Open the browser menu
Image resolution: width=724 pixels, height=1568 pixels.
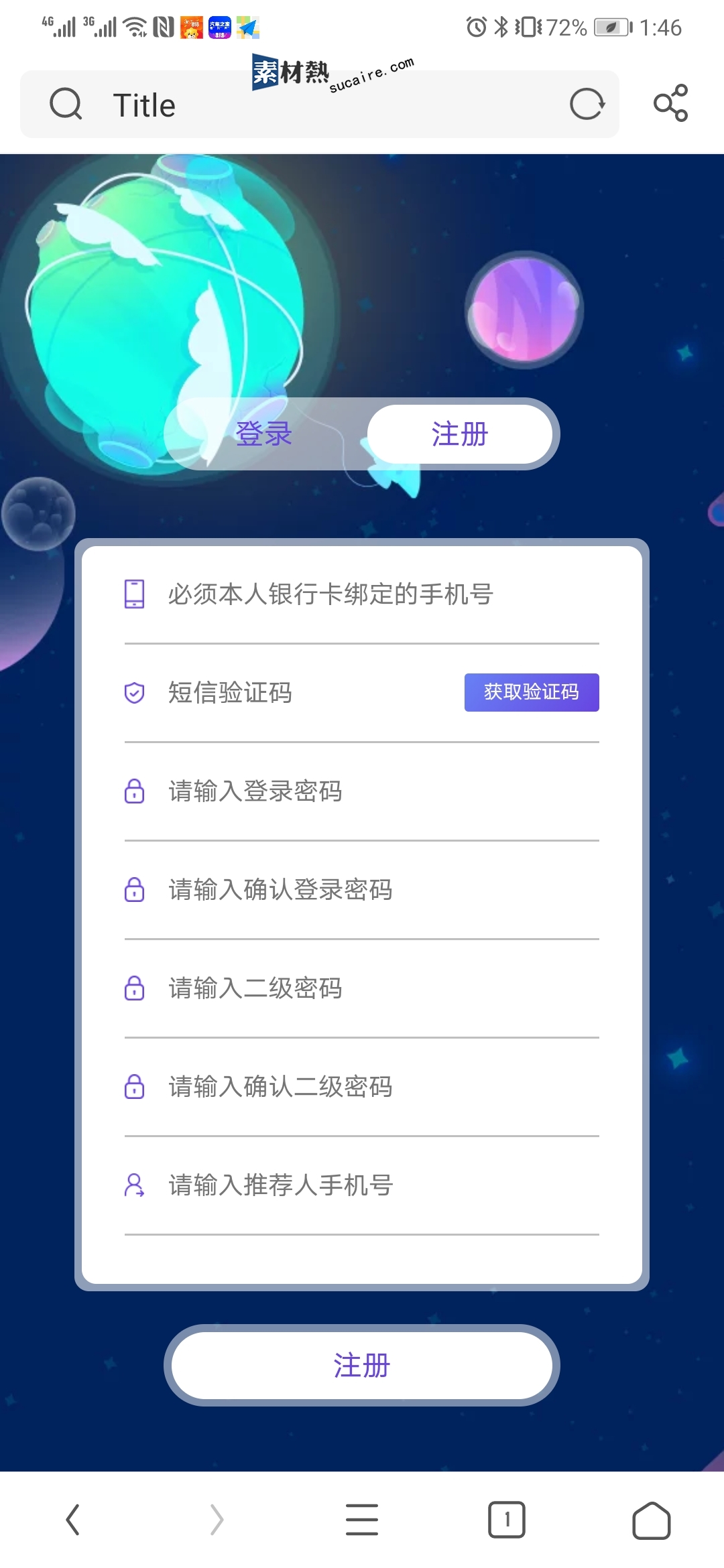(x=362, y=1519)
